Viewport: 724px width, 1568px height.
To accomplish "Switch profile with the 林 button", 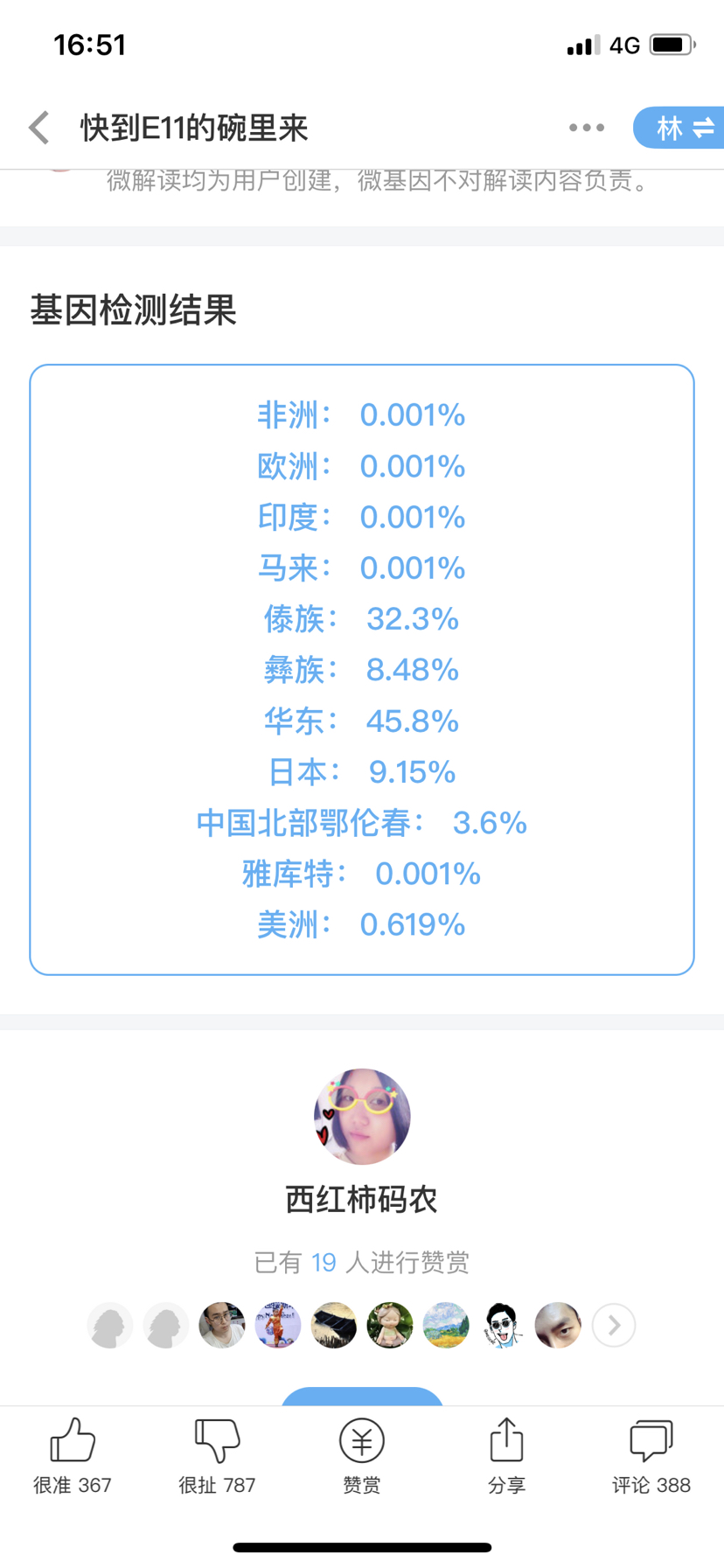I will (x=679, y=128).
